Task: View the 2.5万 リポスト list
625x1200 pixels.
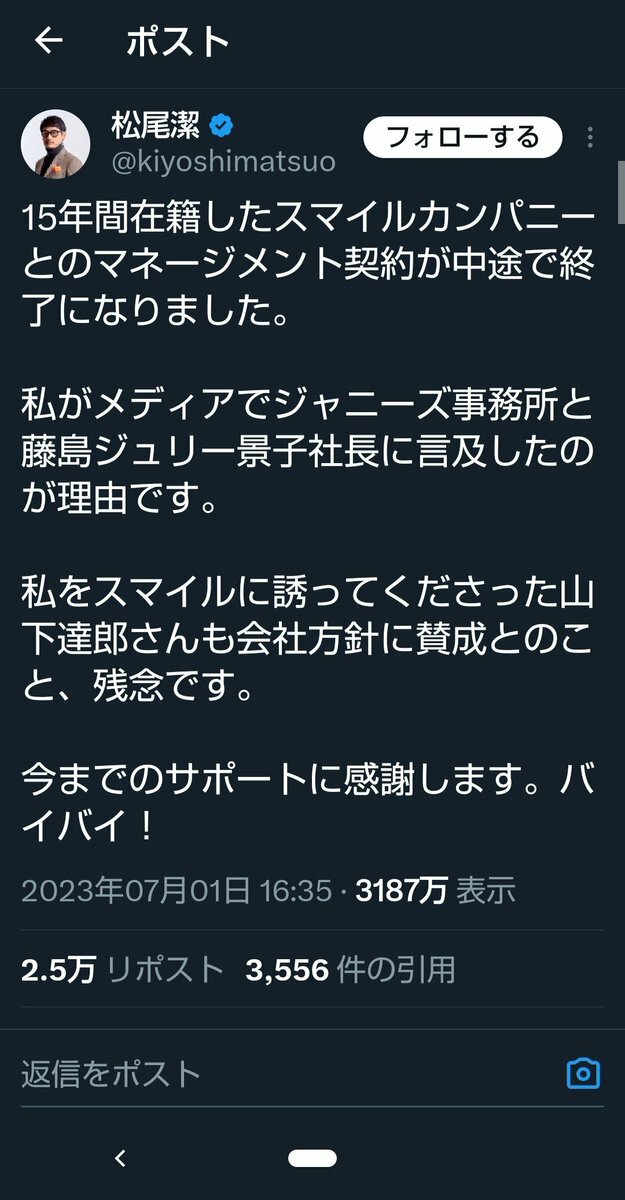Action: point(122,969)
